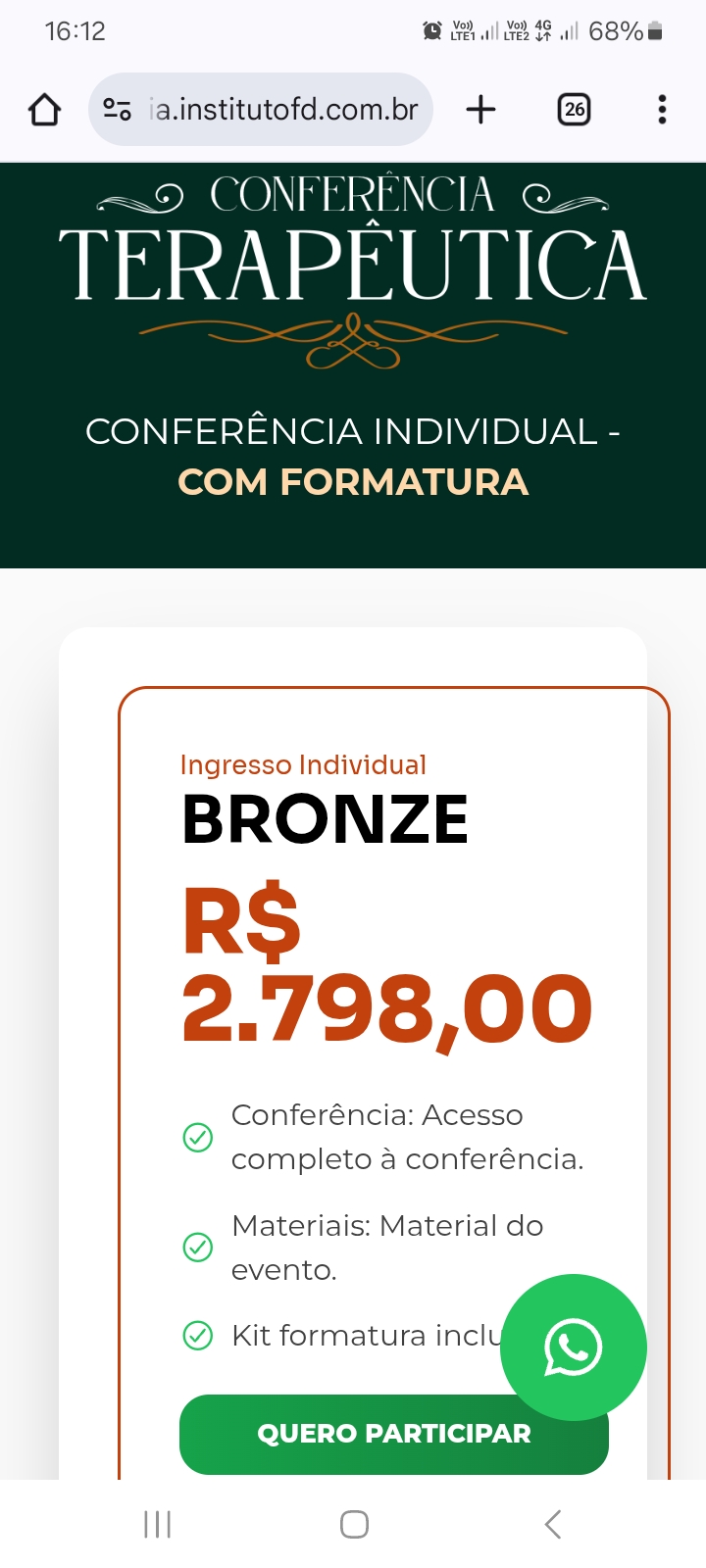Image resolution: width=706 pixels, height=1568 pixels.
Task: Open the tab switcher showing 26 tabs
Action: coord(574,110)
